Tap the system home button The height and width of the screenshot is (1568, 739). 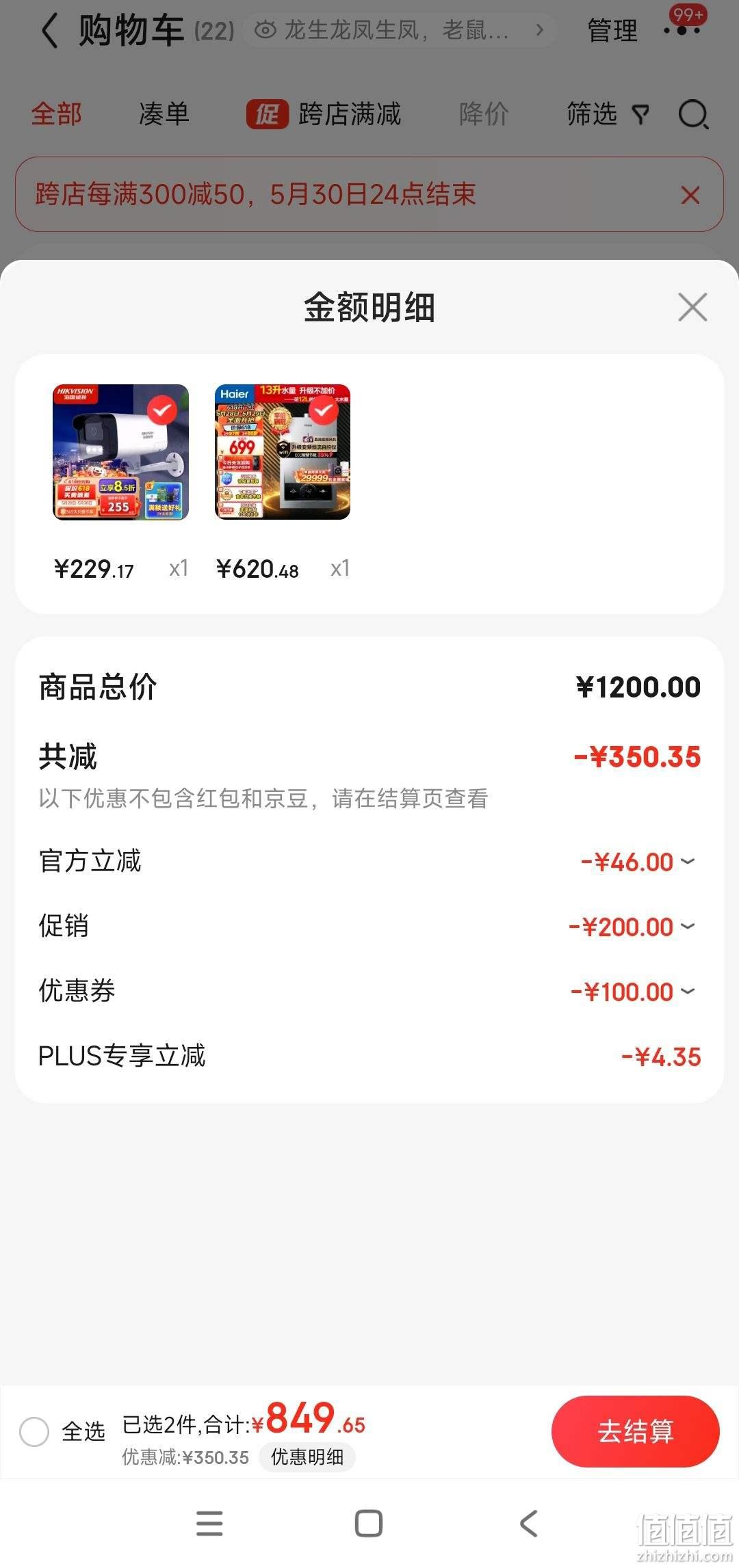pyautogui.click(x=369, y=1524)
